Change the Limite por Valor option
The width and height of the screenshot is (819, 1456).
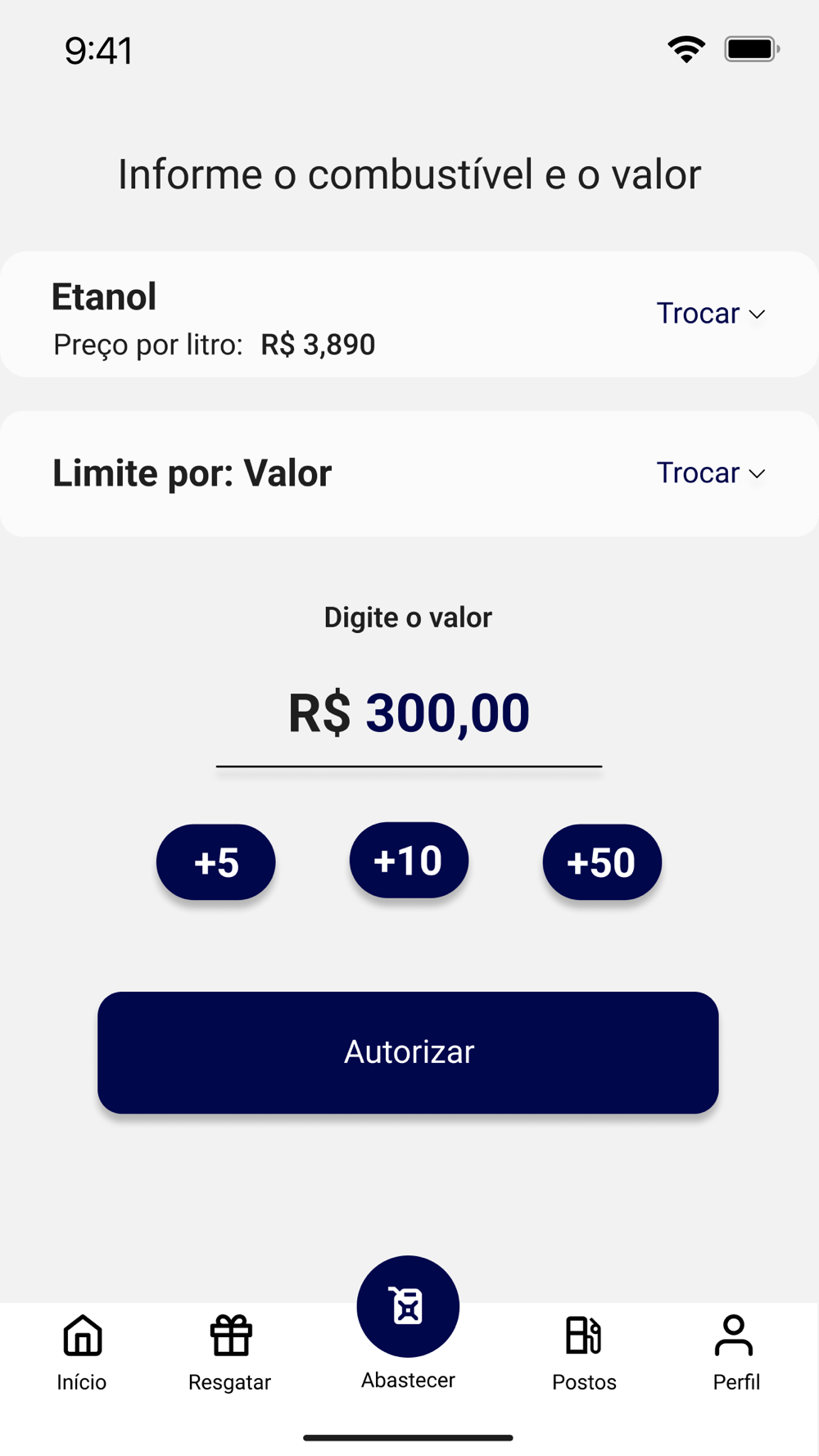tap(710, 473)
